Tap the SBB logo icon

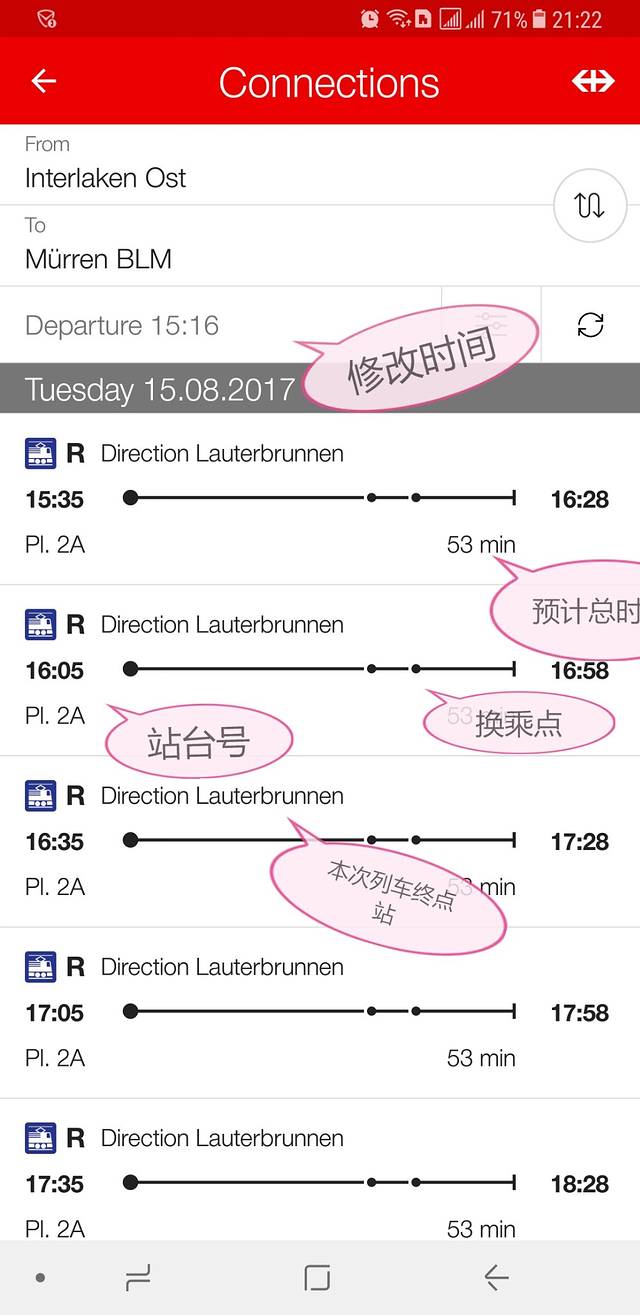592,82
